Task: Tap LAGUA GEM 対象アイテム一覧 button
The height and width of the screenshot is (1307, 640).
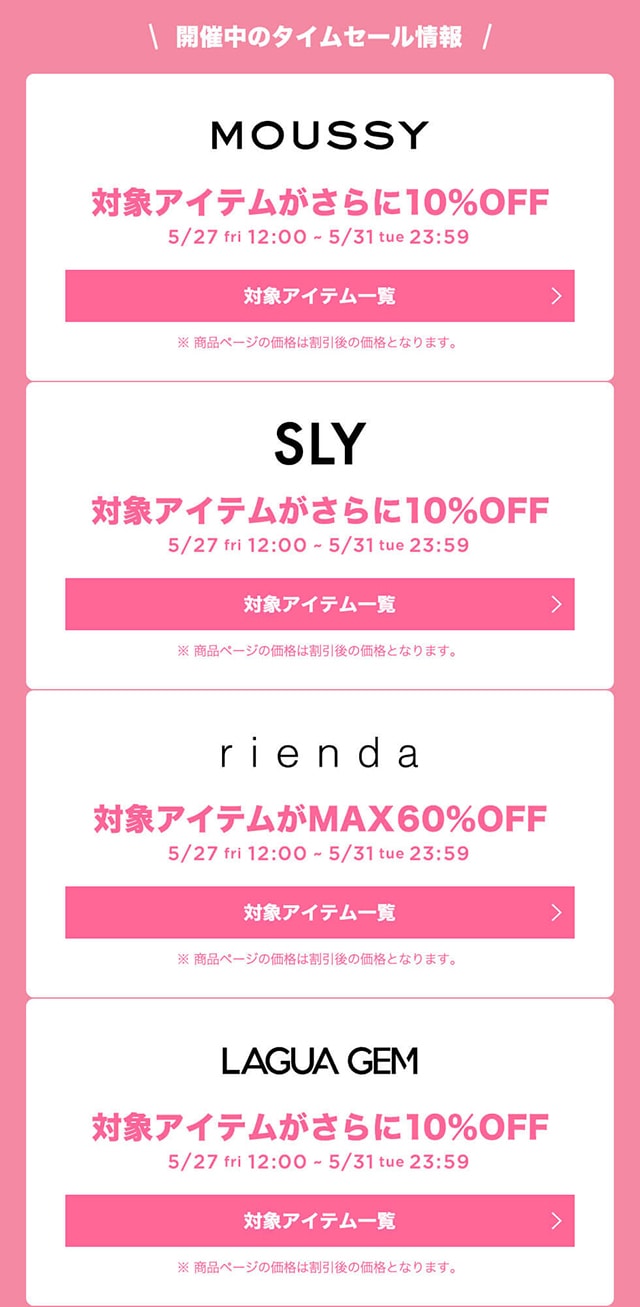Action: point(320,1220)
